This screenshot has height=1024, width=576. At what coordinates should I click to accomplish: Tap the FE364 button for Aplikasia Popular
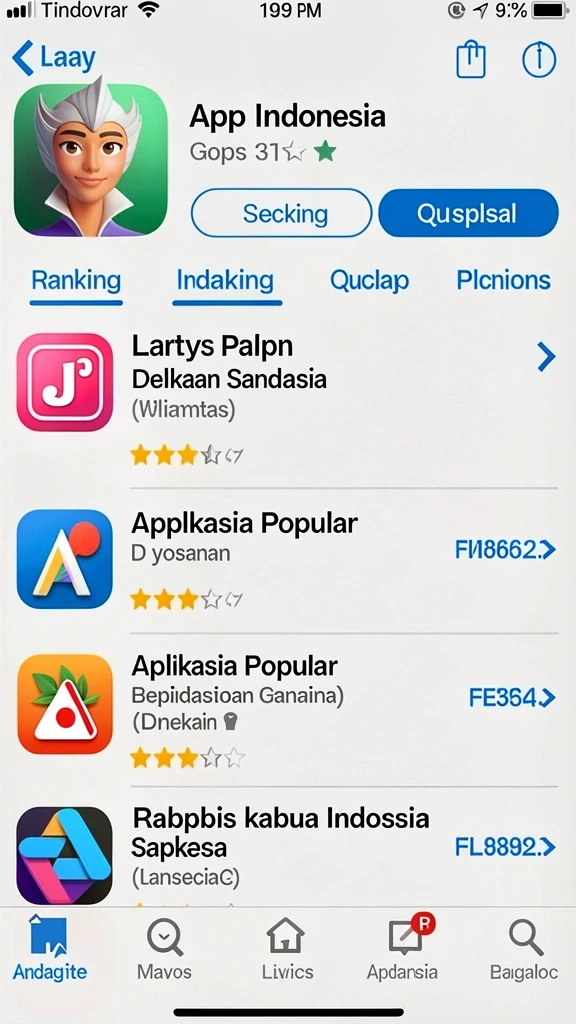tap(512, 697)
